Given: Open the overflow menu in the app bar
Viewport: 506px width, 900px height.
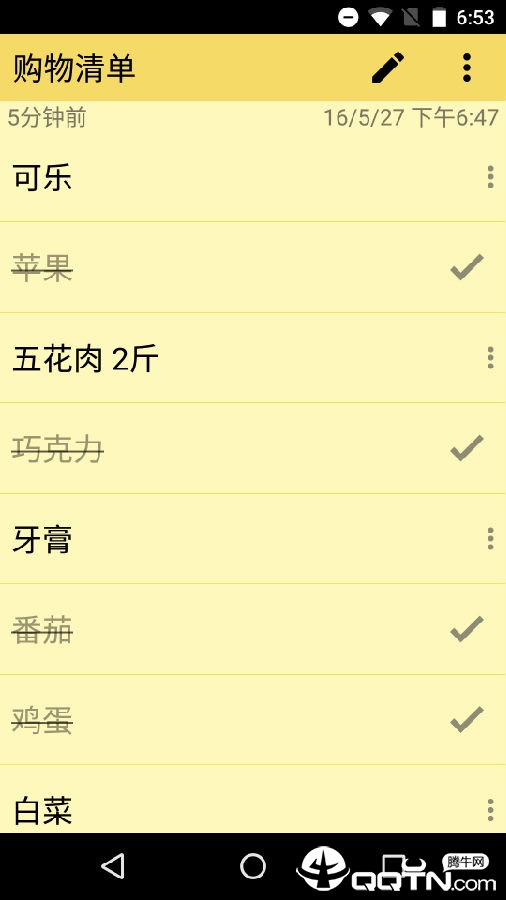Looking at the screenshot, I should point(467,68).
